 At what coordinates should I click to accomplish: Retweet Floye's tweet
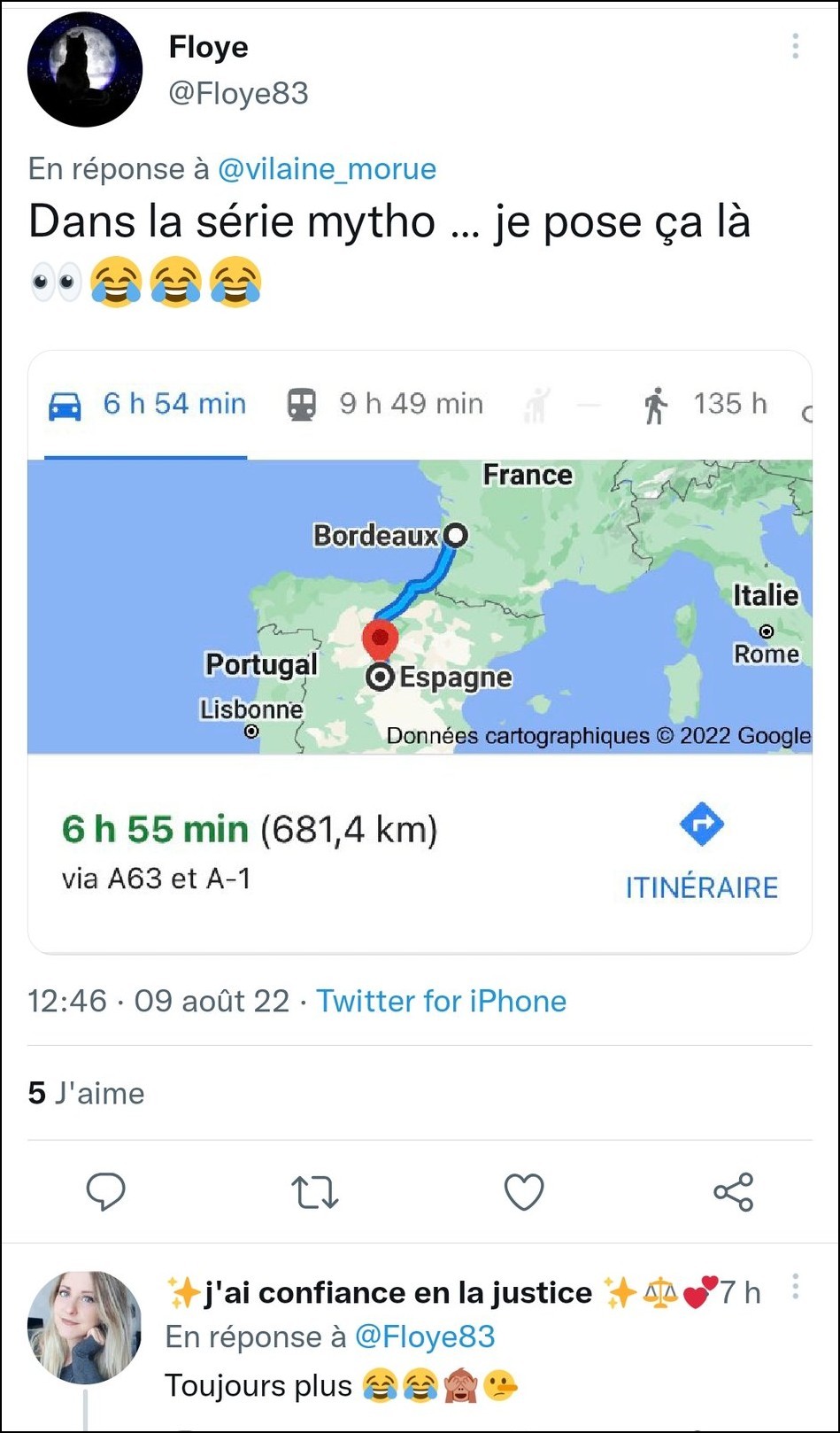[315, 1192]
